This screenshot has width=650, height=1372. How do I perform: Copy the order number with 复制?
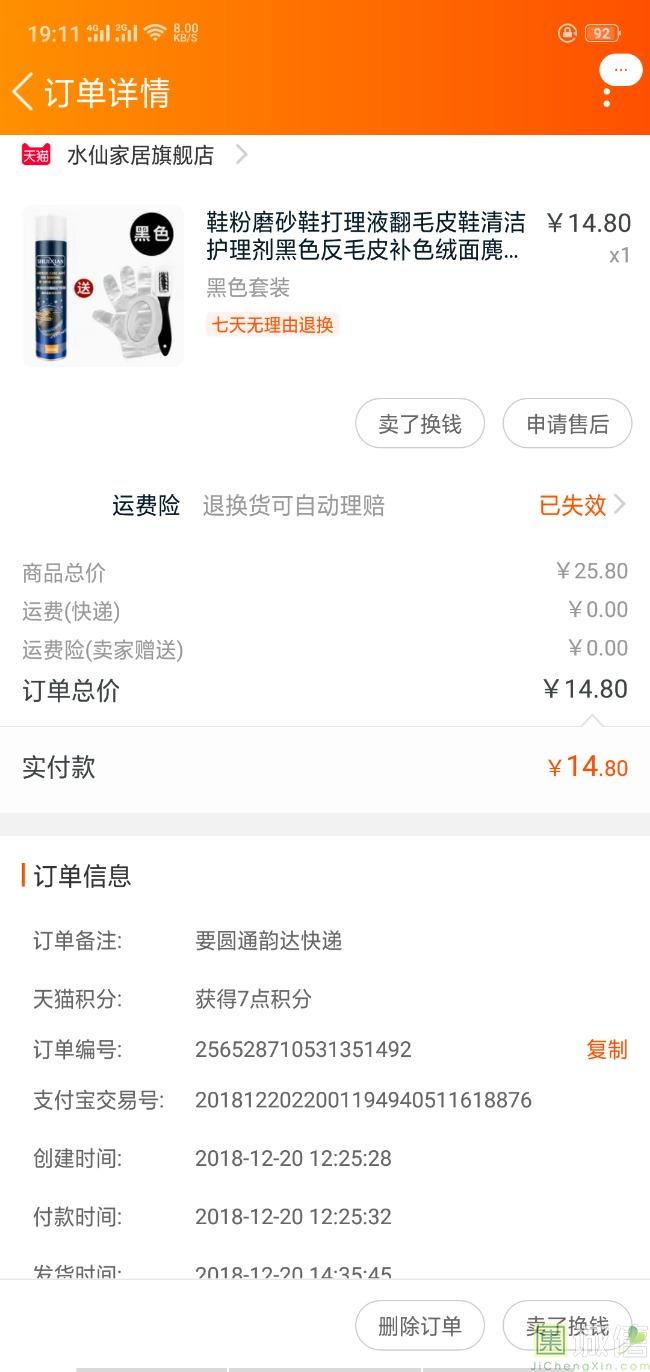[606, 1050]
